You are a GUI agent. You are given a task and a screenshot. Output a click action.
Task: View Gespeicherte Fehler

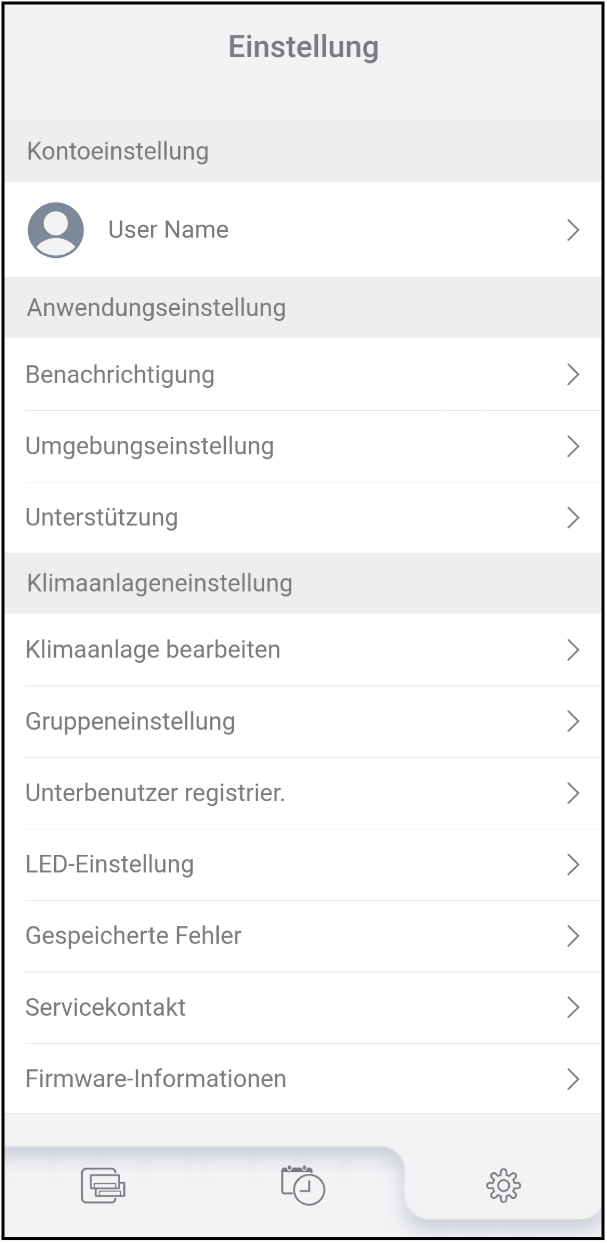pyautogui.click(x=303, y=936)
